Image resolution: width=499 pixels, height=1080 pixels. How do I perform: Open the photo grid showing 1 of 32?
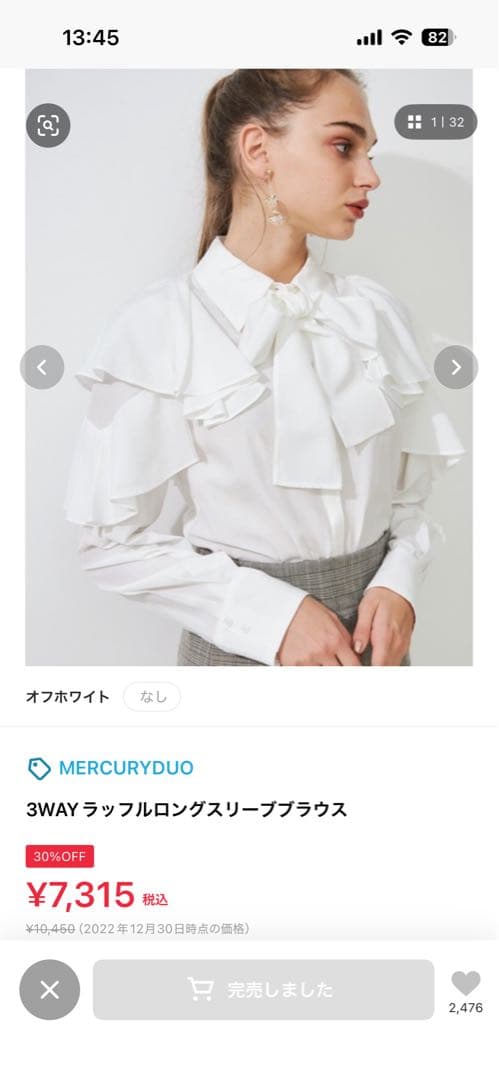pos(436,122)
